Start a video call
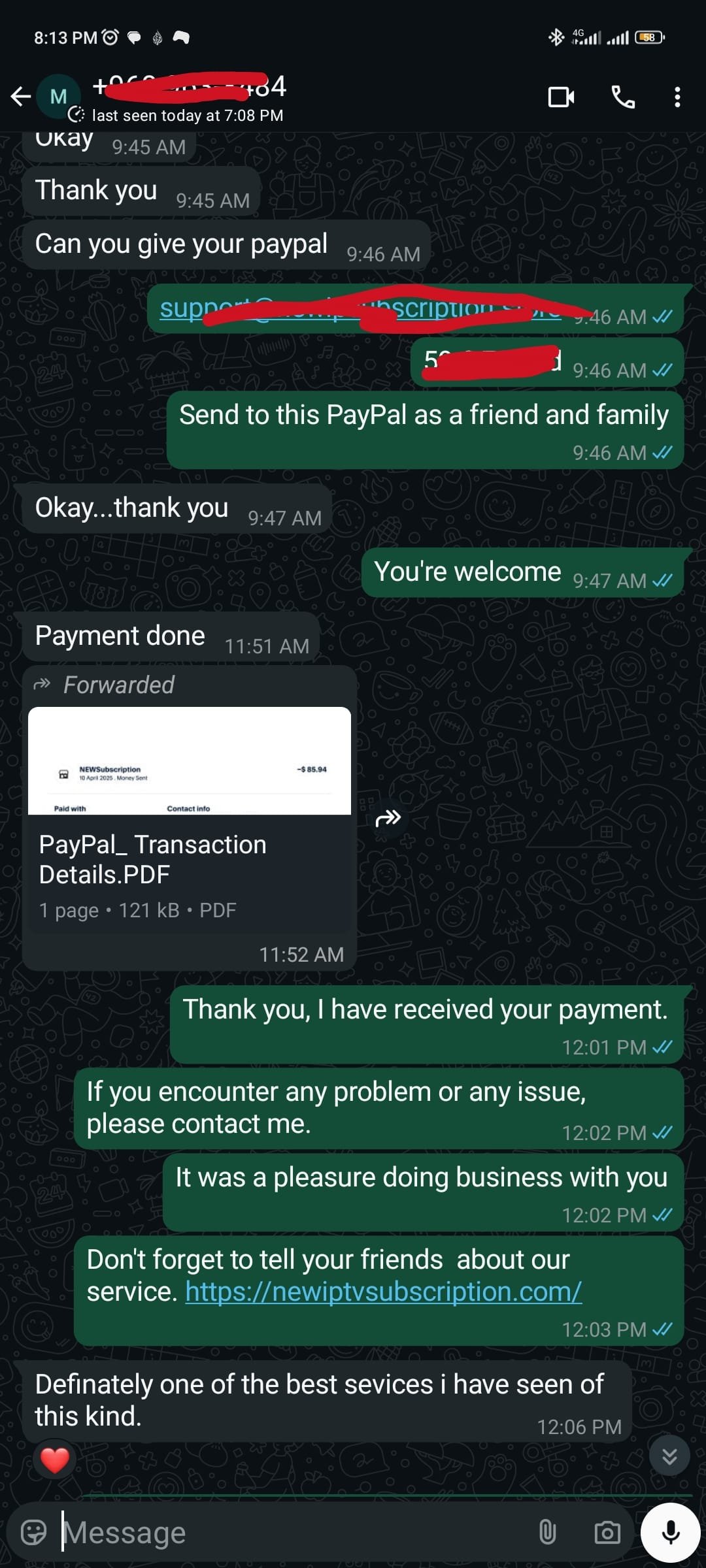This screenshot has height=1568, width=706. pyautogui.click(x=561, y=97)
